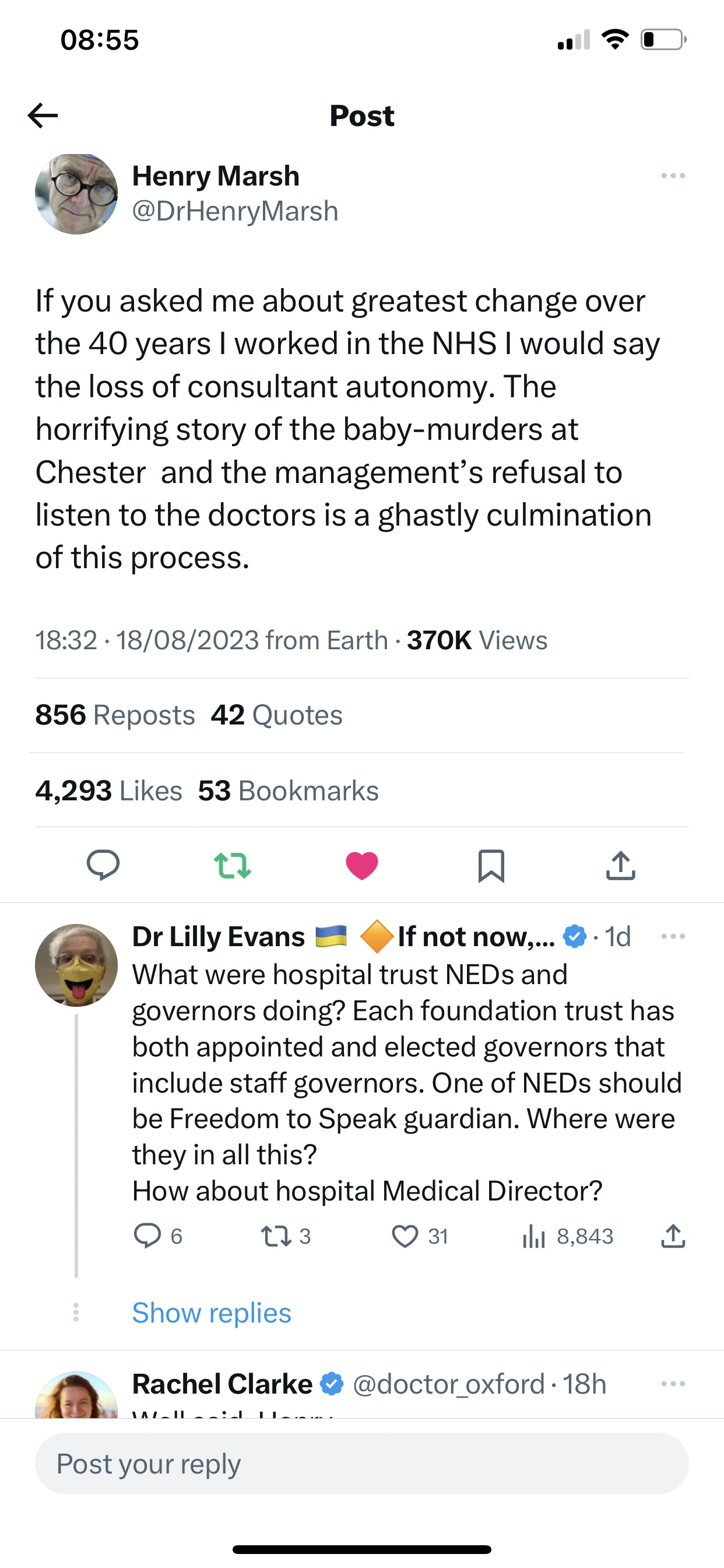Image resolution: width=724 pixels, height=1568 pixels.
Task: Undo repost of Henry Marsh's post
Action: [x=233, y=865]
